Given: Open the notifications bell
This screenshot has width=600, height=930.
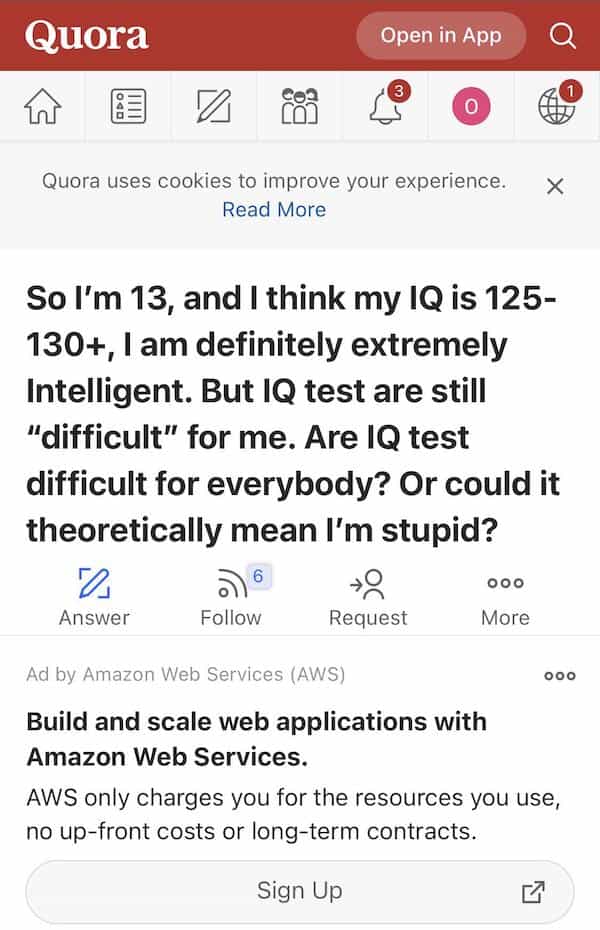Looking at the screenshot, I should coord(386,106).
